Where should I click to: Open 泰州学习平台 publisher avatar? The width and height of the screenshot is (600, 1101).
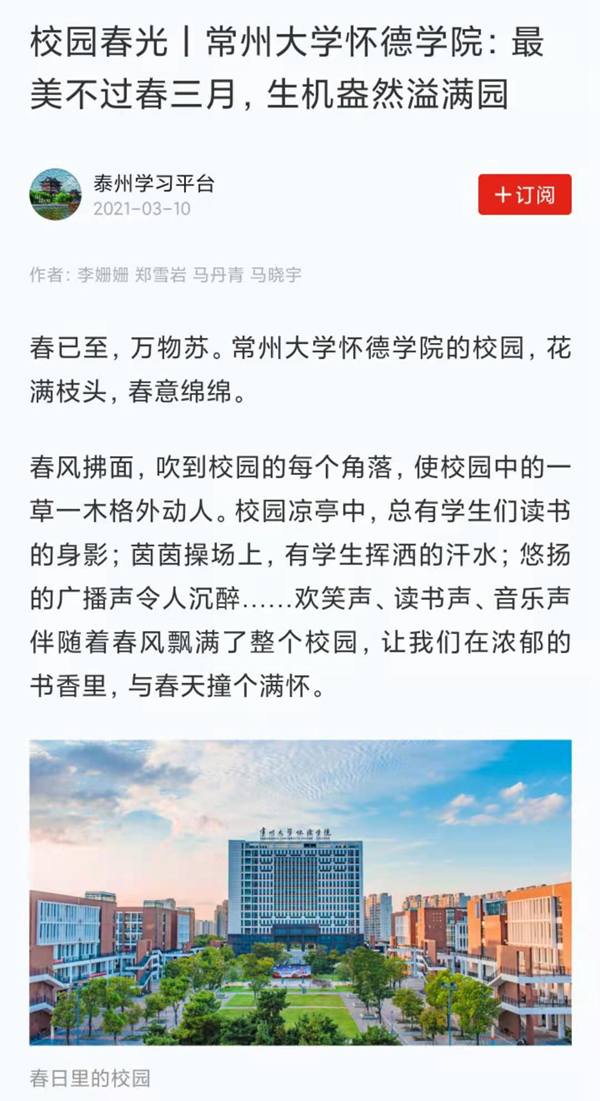[55, 194]
